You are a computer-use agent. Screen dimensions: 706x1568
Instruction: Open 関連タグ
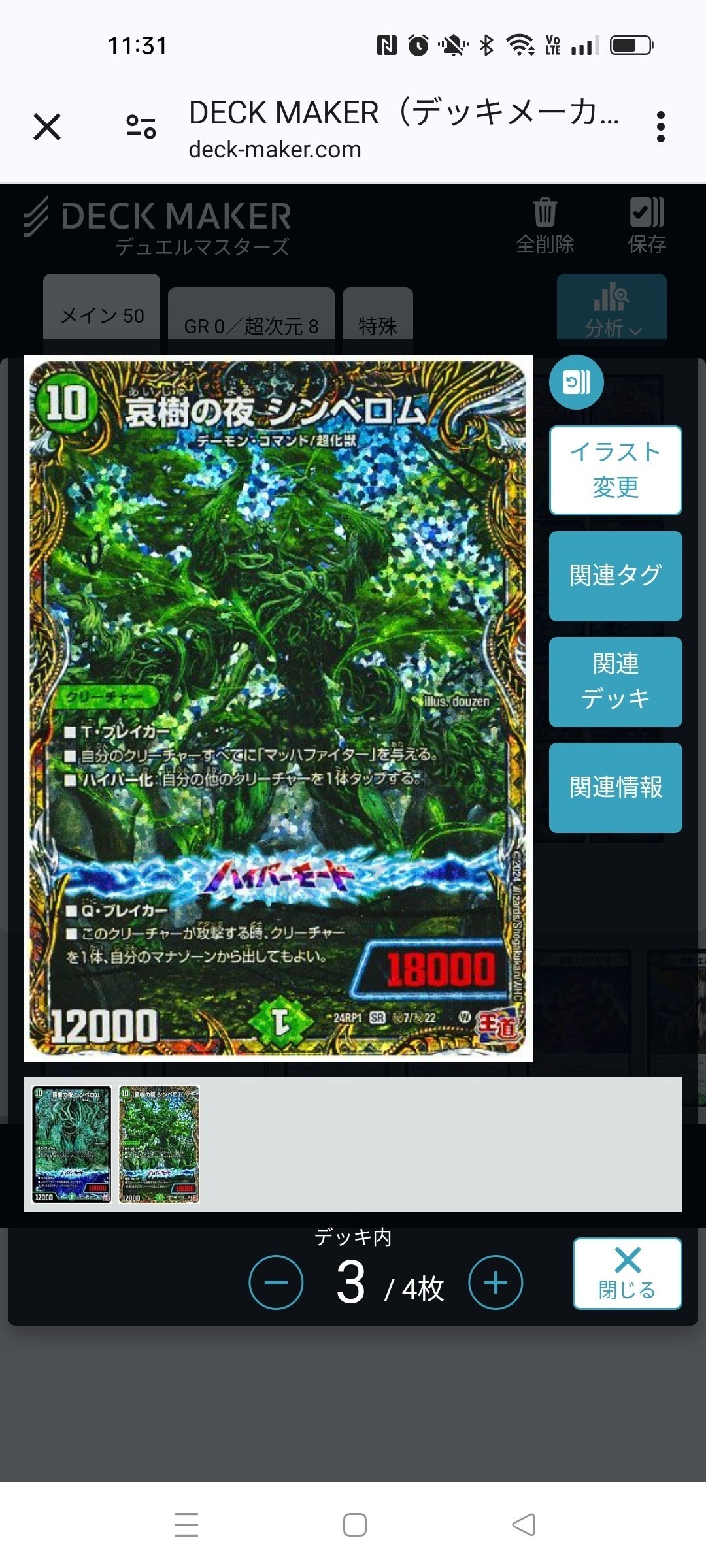[616, 576]
